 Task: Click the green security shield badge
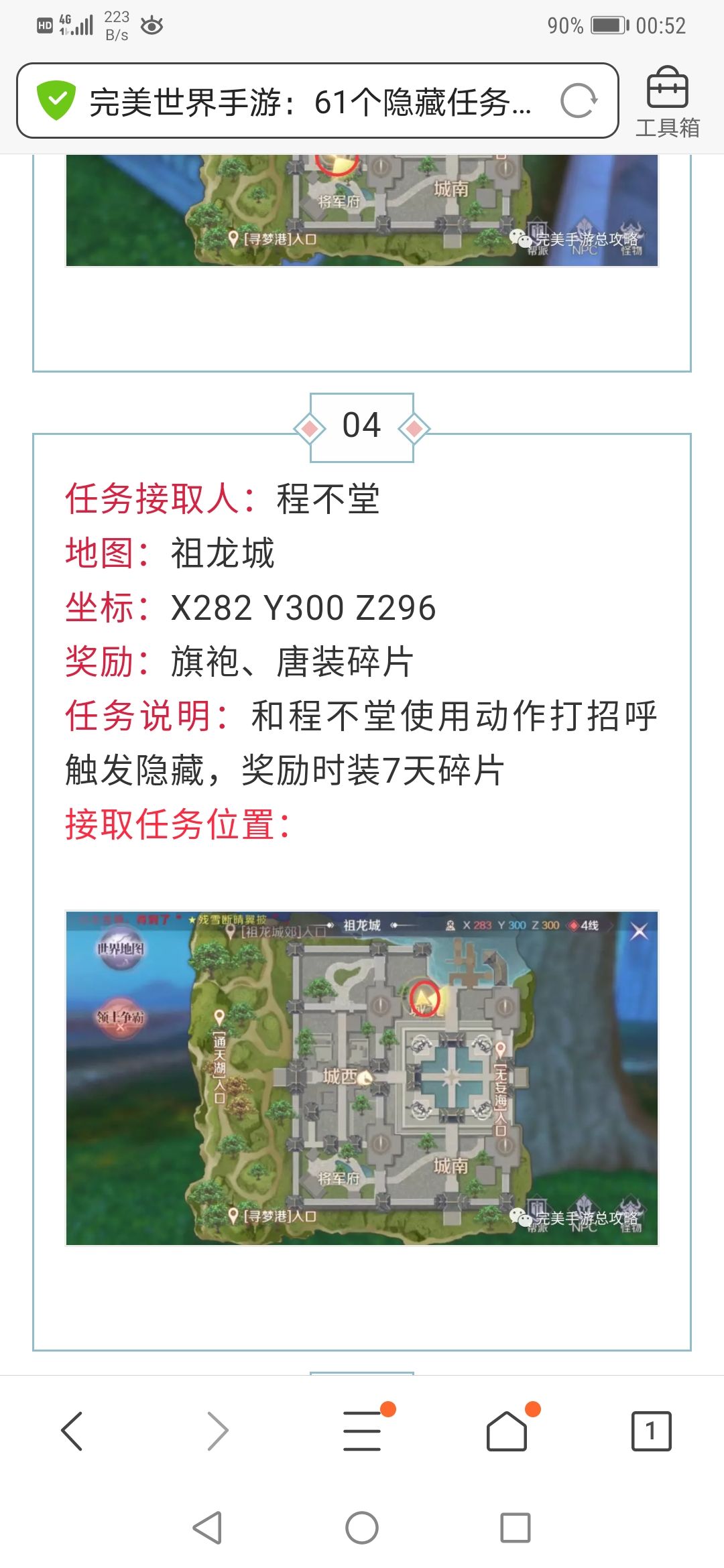click(x=57, y=99)
